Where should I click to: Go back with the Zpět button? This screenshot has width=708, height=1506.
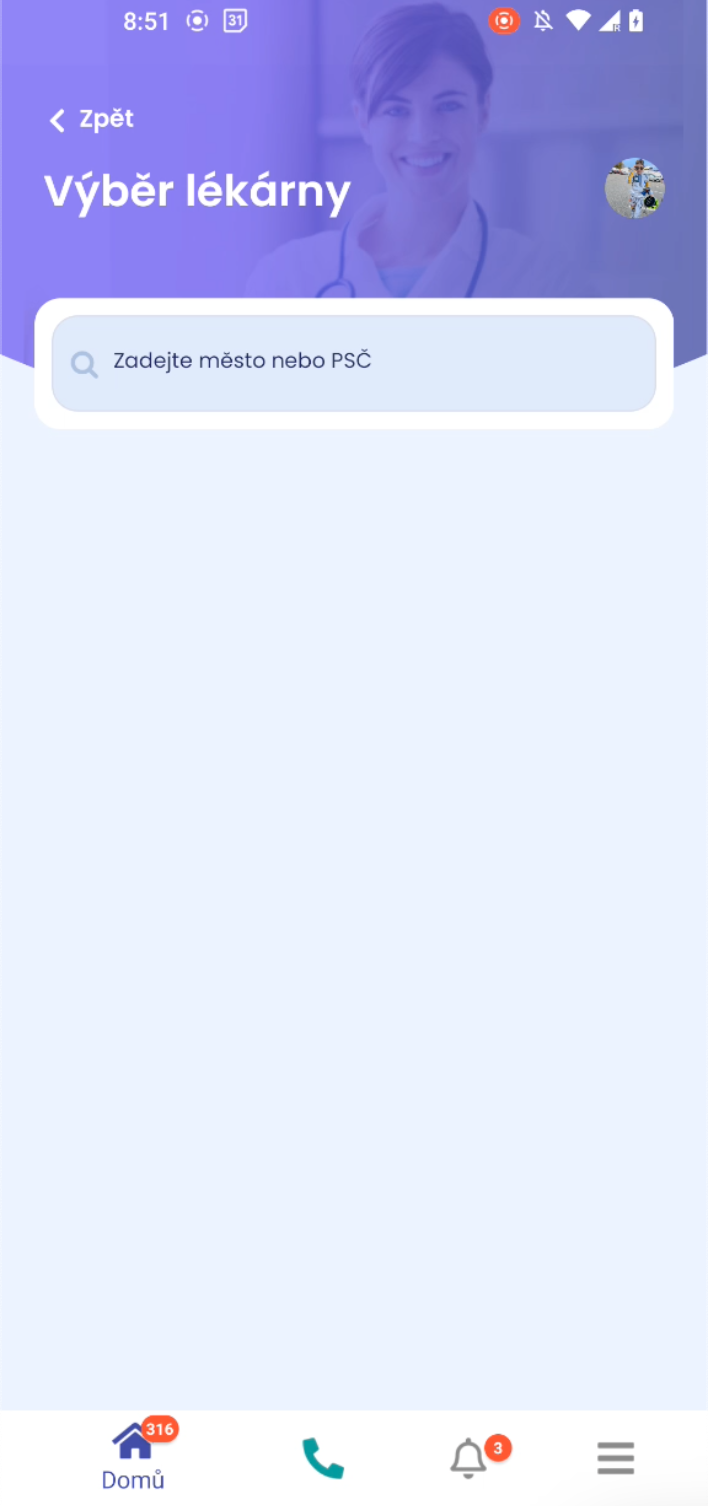pyautogui.click(x=91, y=120)
